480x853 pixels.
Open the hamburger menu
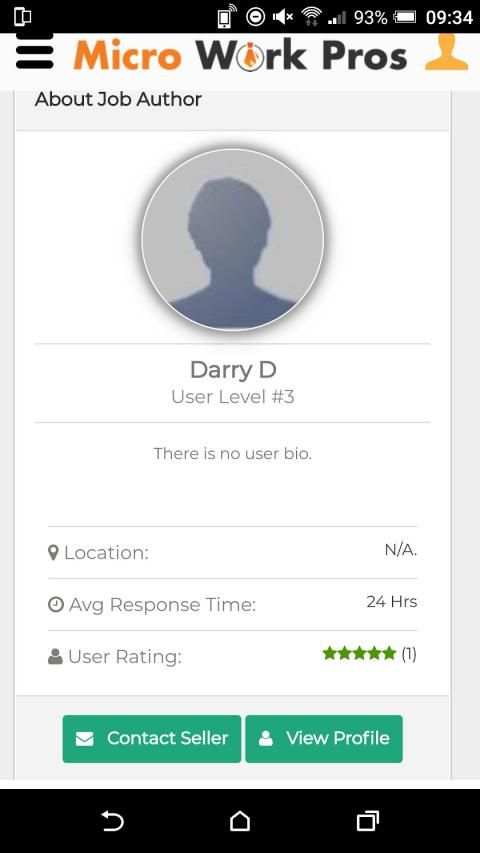[x=34, y=52]
